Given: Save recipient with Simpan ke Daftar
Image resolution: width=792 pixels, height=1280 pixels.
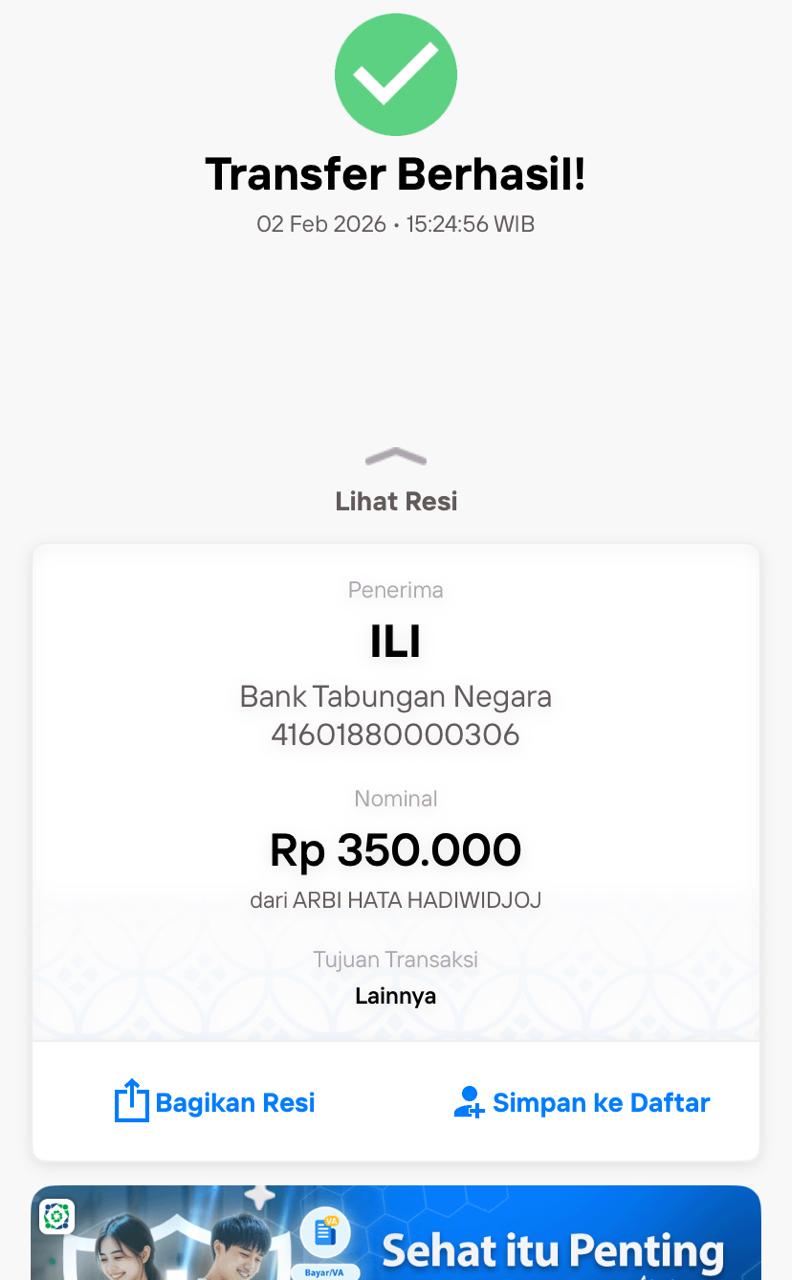Looking at the screenshot, I should click(x=581, y=1102).
